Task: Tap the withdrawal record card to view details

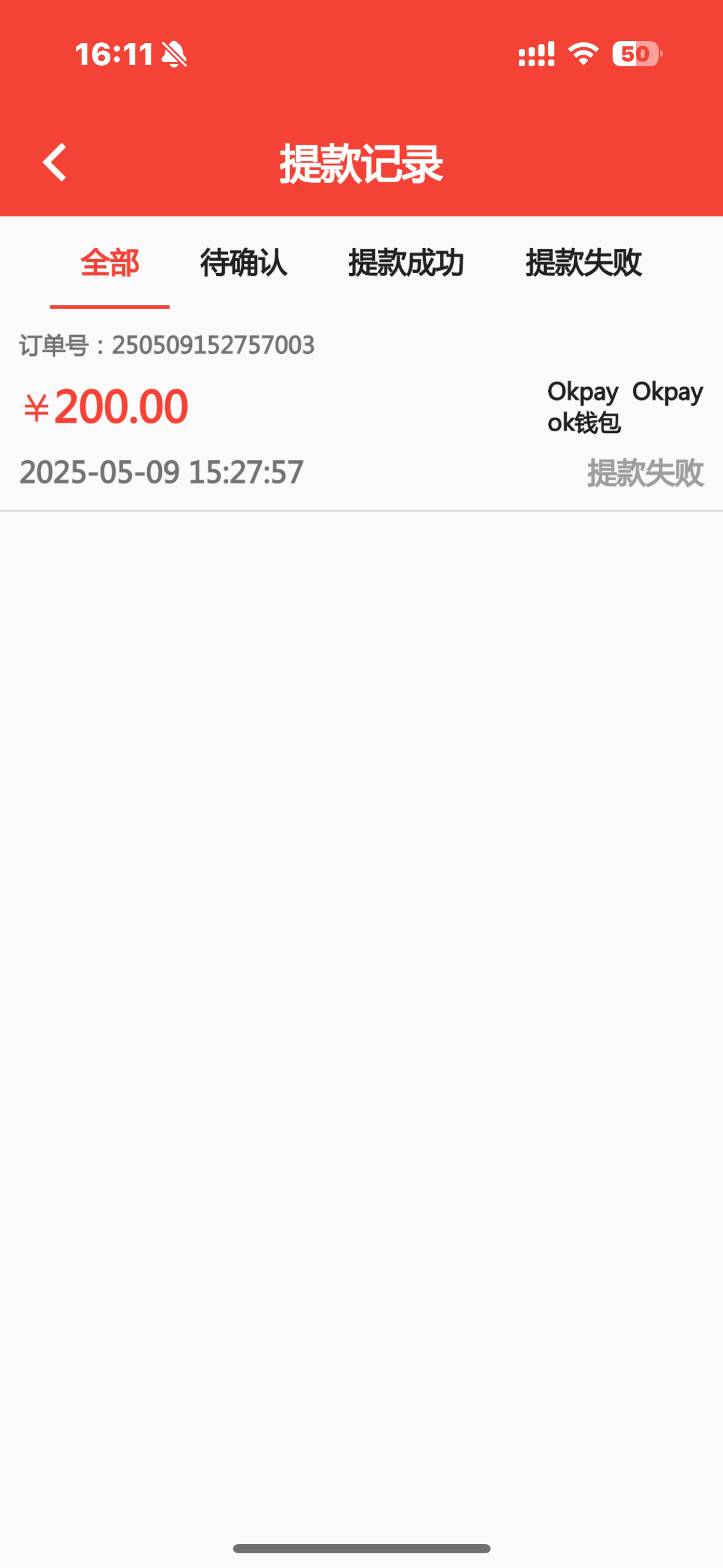Action: pyautogui.click(x=361, y=408)
